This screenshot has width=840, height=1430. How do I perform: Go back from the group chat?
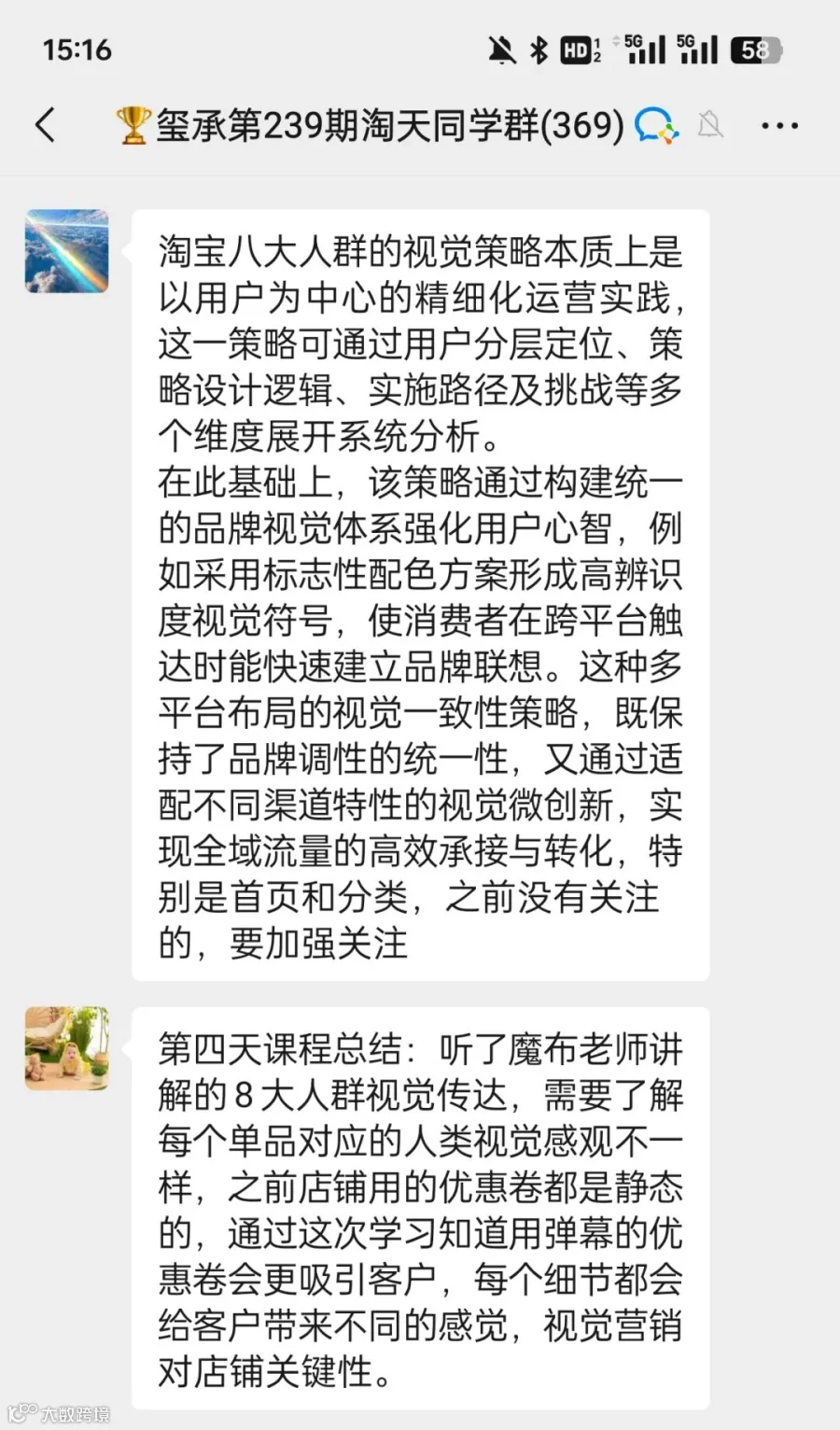click(45, 125)
